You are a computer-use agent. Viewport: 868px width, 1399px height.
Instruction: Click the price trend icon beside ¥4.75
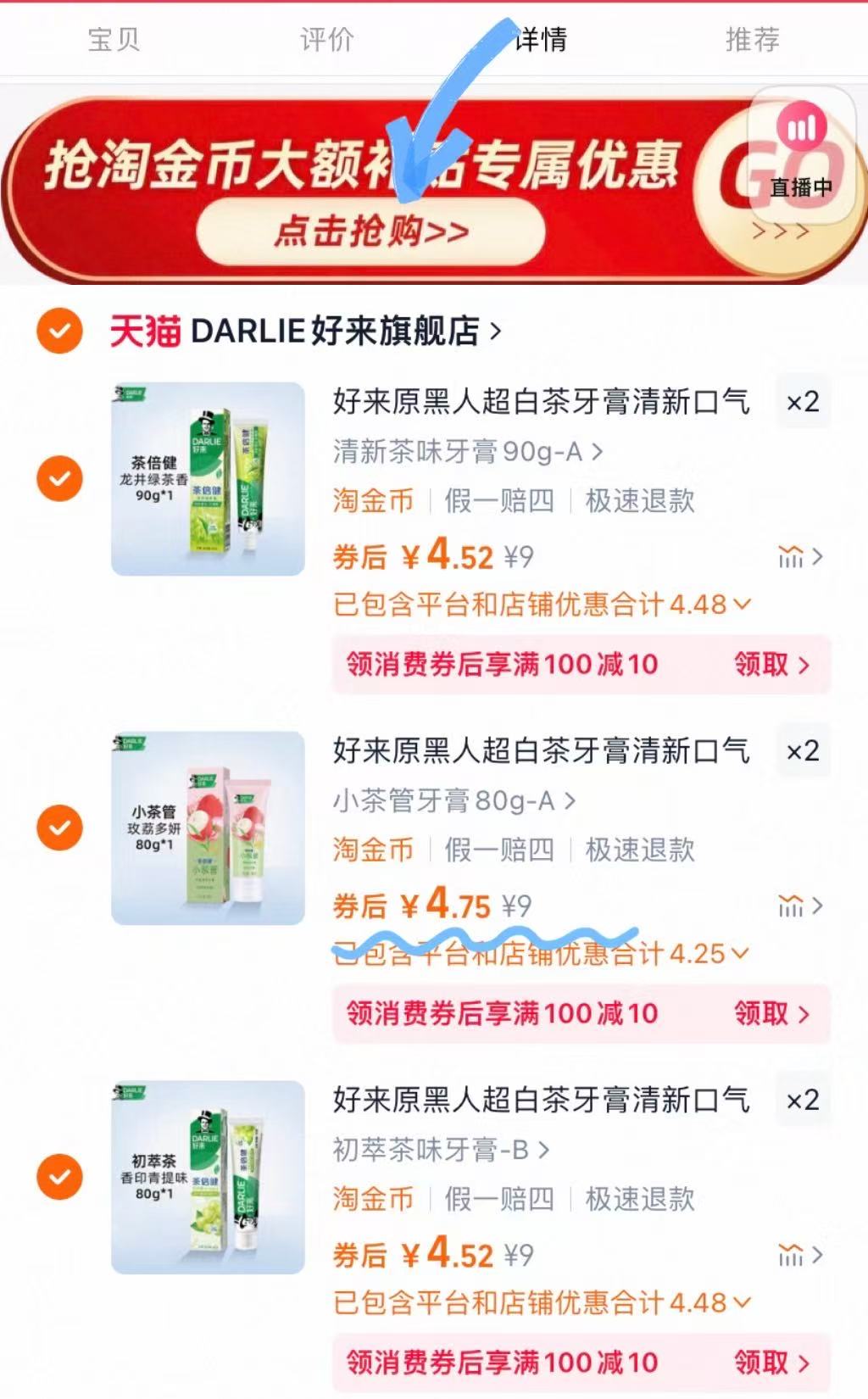coord(792,906)
